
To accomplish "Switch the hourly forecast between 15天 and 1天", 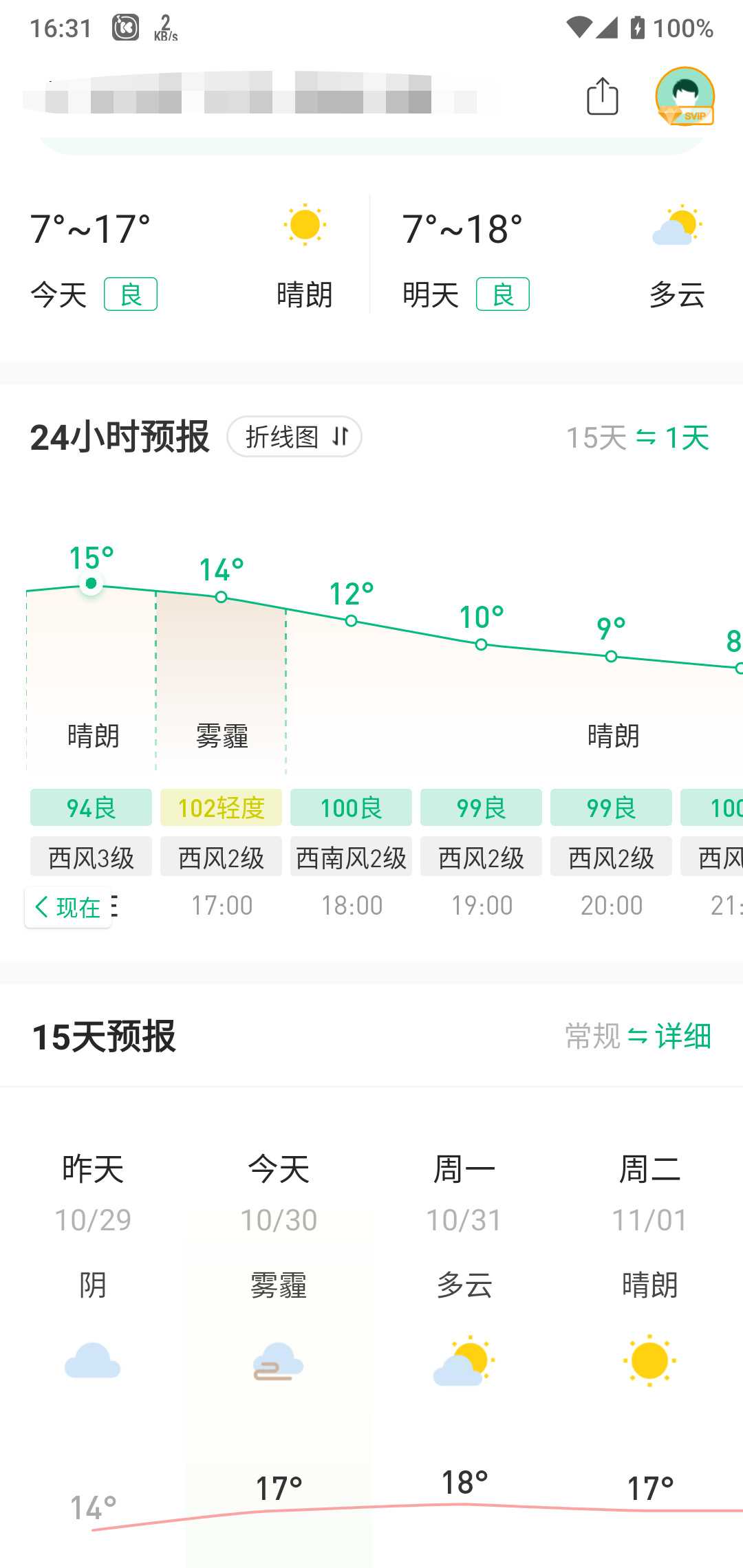I will pos(637,438).
